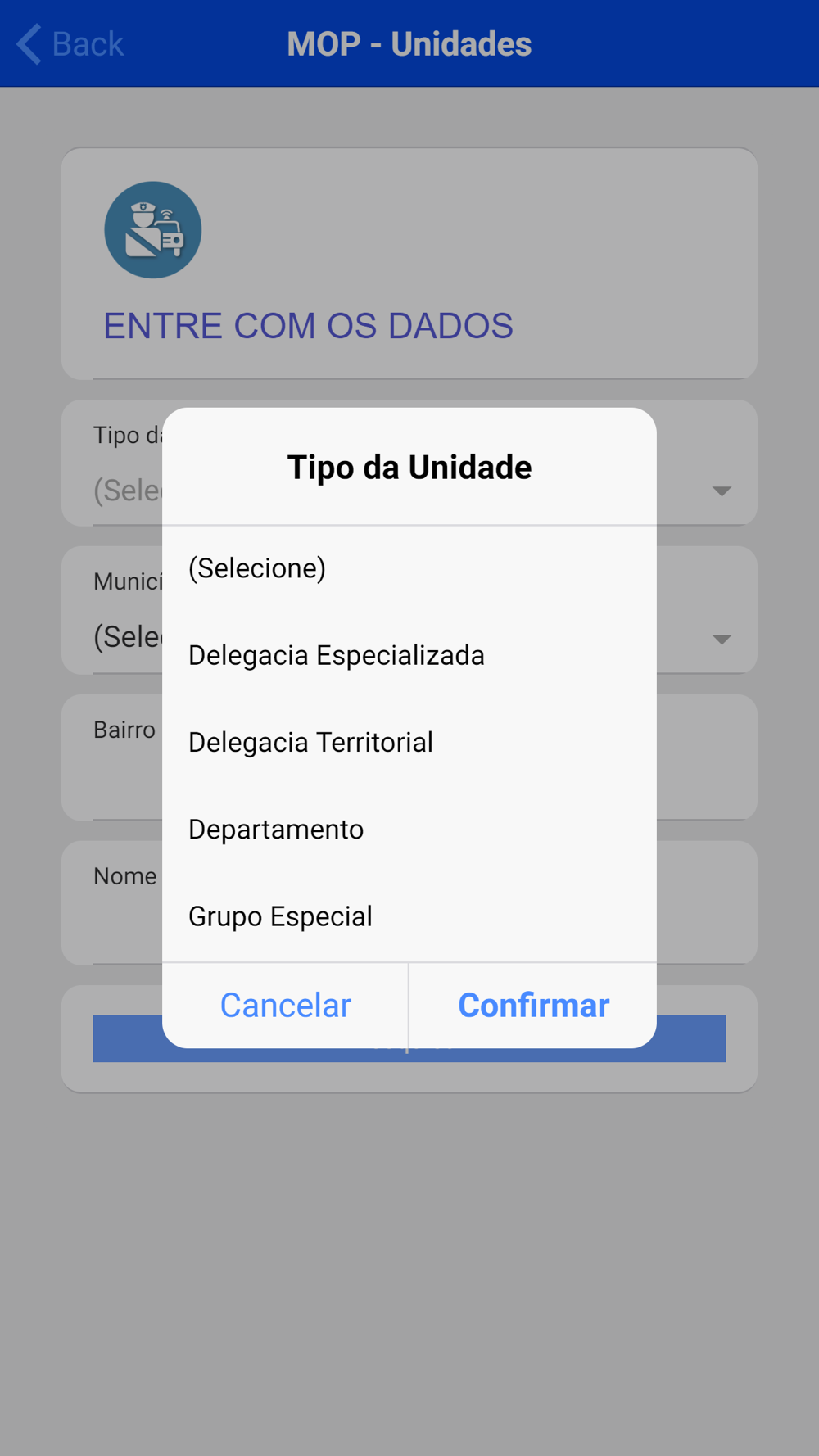
Task: Pick Delegacia Territorial as unit type
Action: click(x=409, y=742)
